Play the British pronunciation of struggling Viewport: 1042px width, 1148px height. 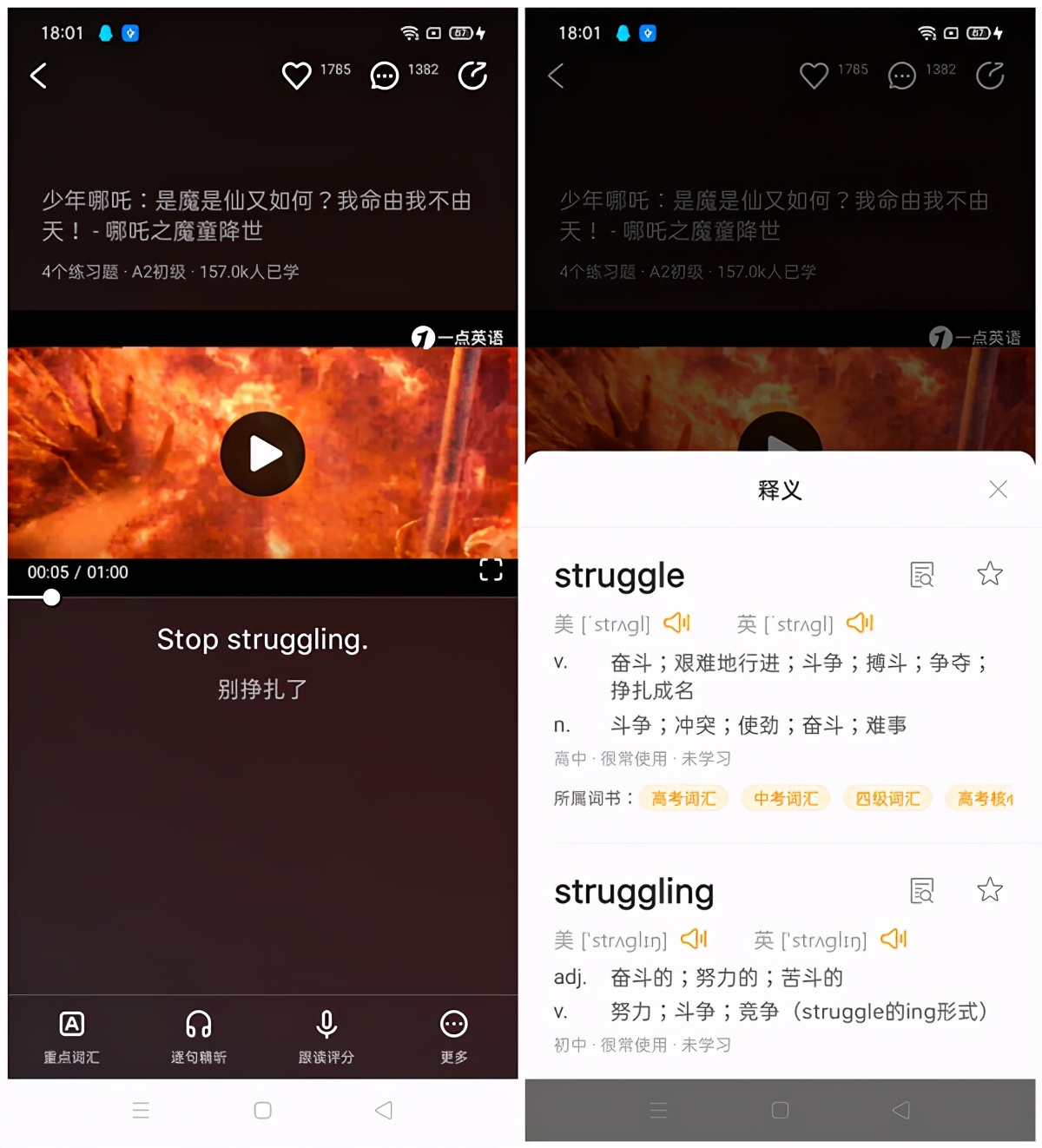[894, 939]
